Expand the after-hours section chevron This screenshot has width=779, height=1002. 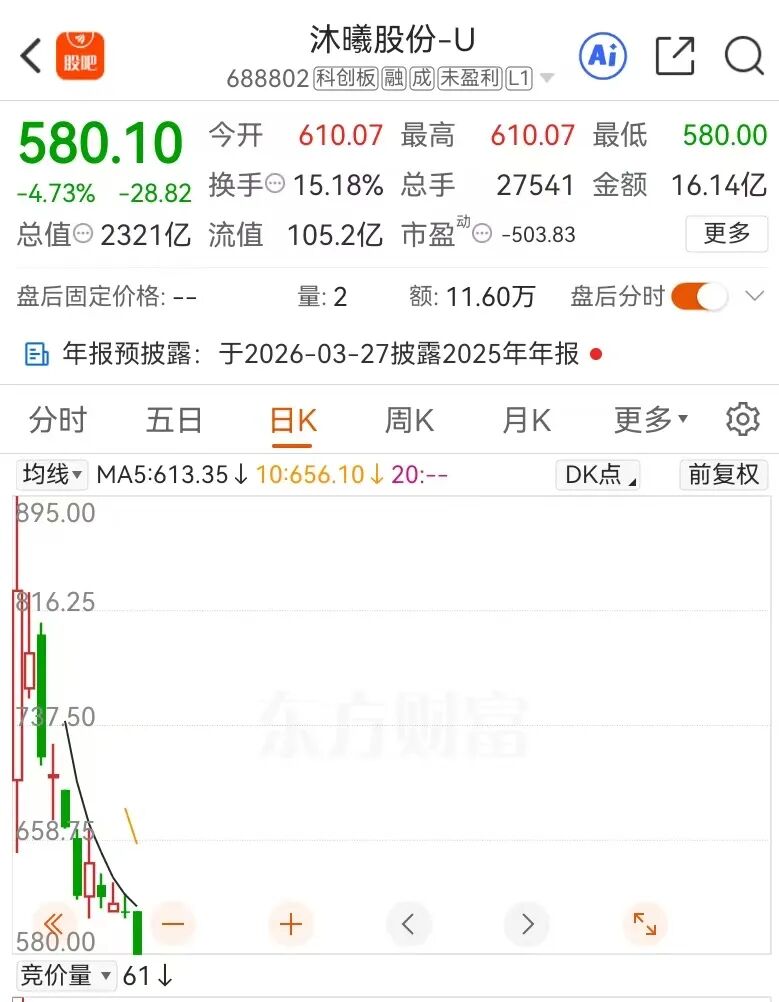[754, 296]
